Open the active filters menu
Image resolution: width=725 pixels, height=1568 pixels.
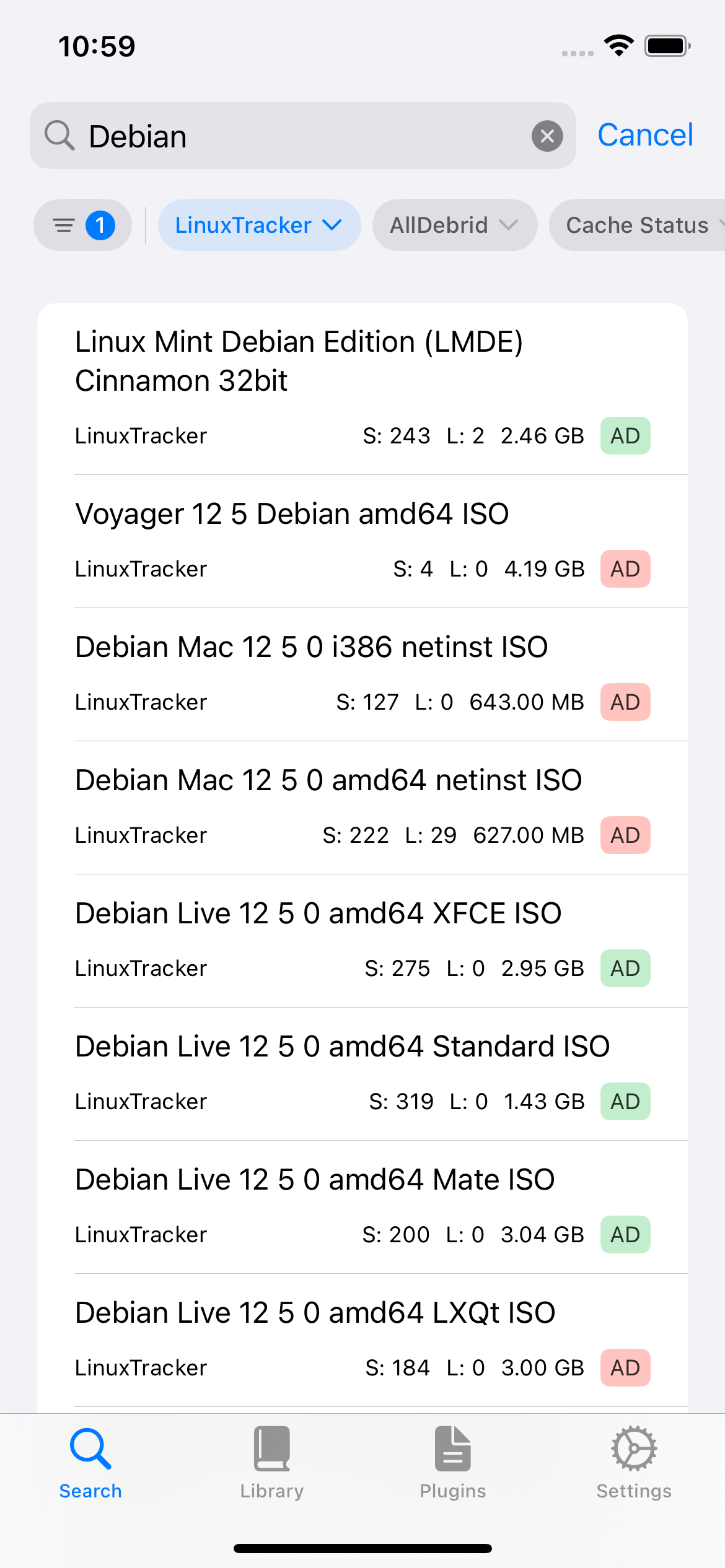(82, 225)
